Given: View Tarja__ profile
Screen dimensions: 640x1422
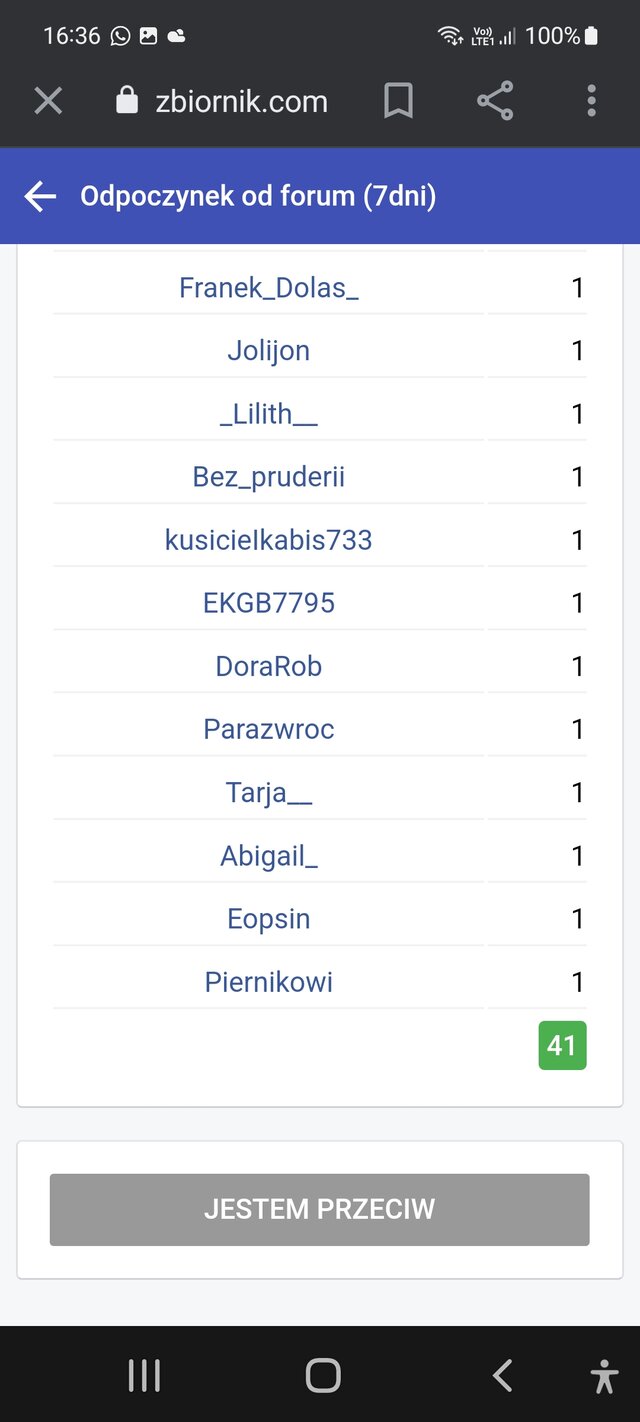Looking at the screenshot, I should pos(269,792).
